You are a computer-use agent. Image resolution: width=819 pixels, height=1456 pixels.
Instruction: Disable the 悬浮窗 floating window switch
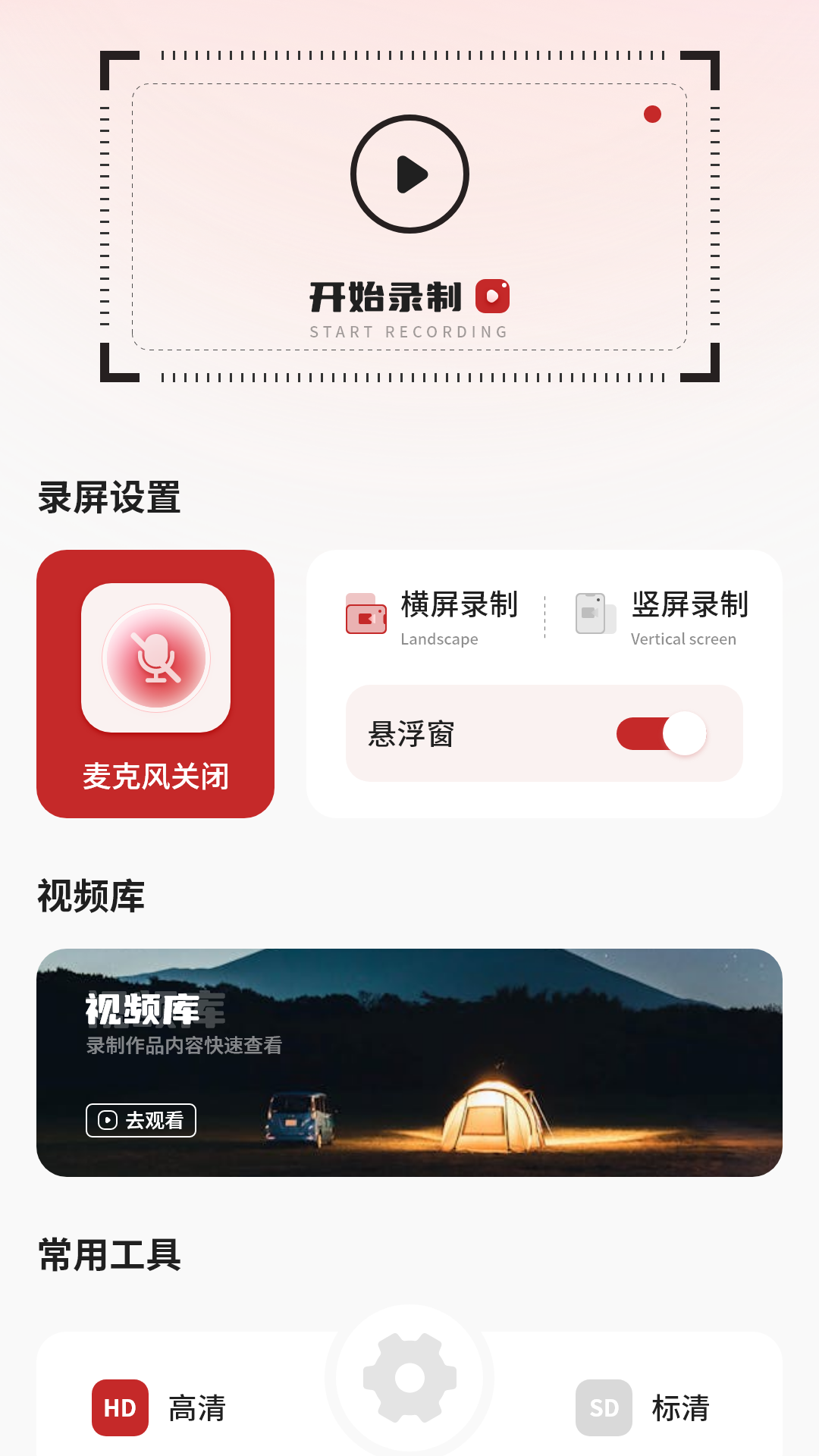pos(662,733)
